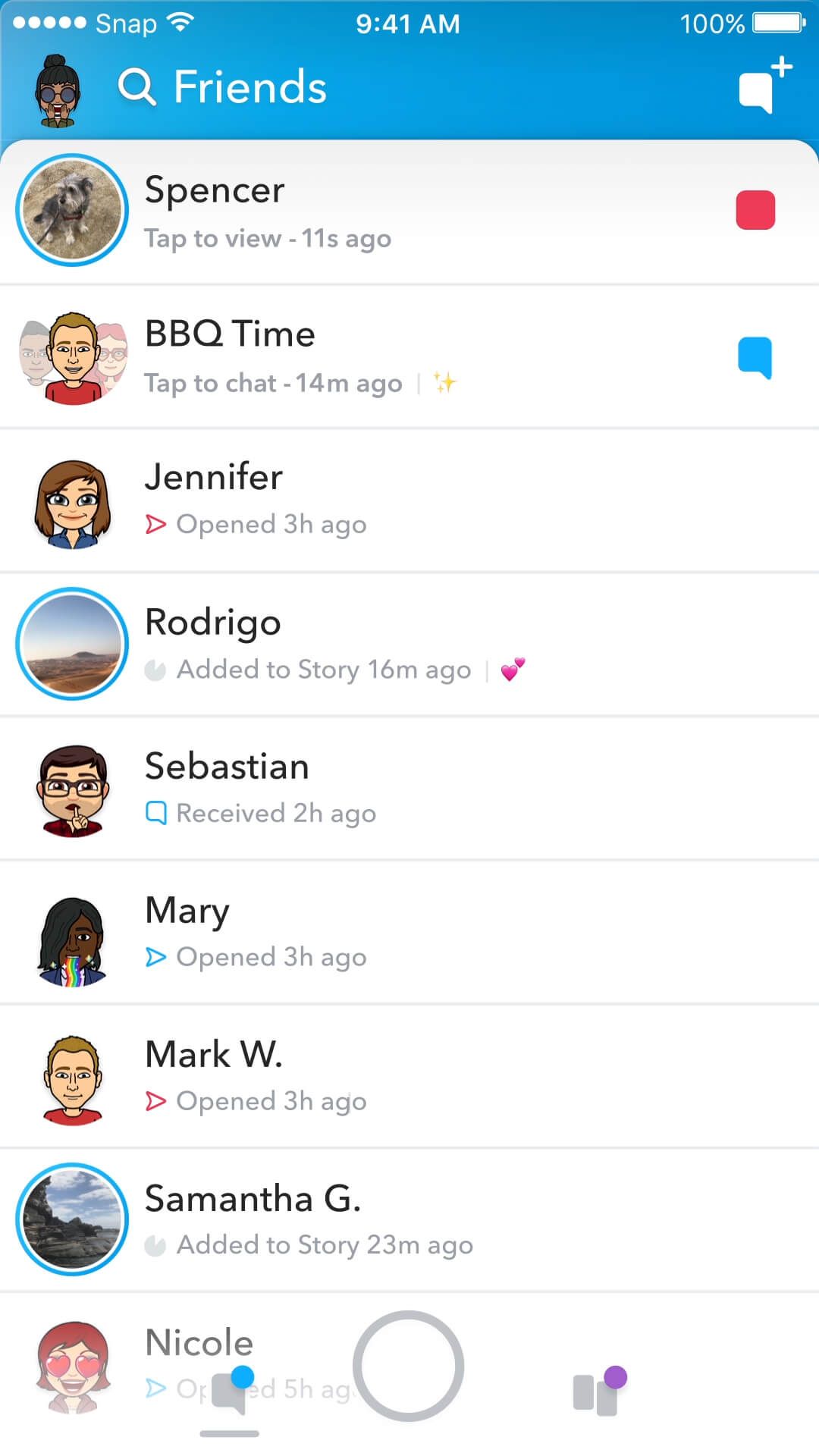The width and height of the screenshot is (819, 1456).
Task: Open the conversation with Jennifer
Action: pos(409,500)
